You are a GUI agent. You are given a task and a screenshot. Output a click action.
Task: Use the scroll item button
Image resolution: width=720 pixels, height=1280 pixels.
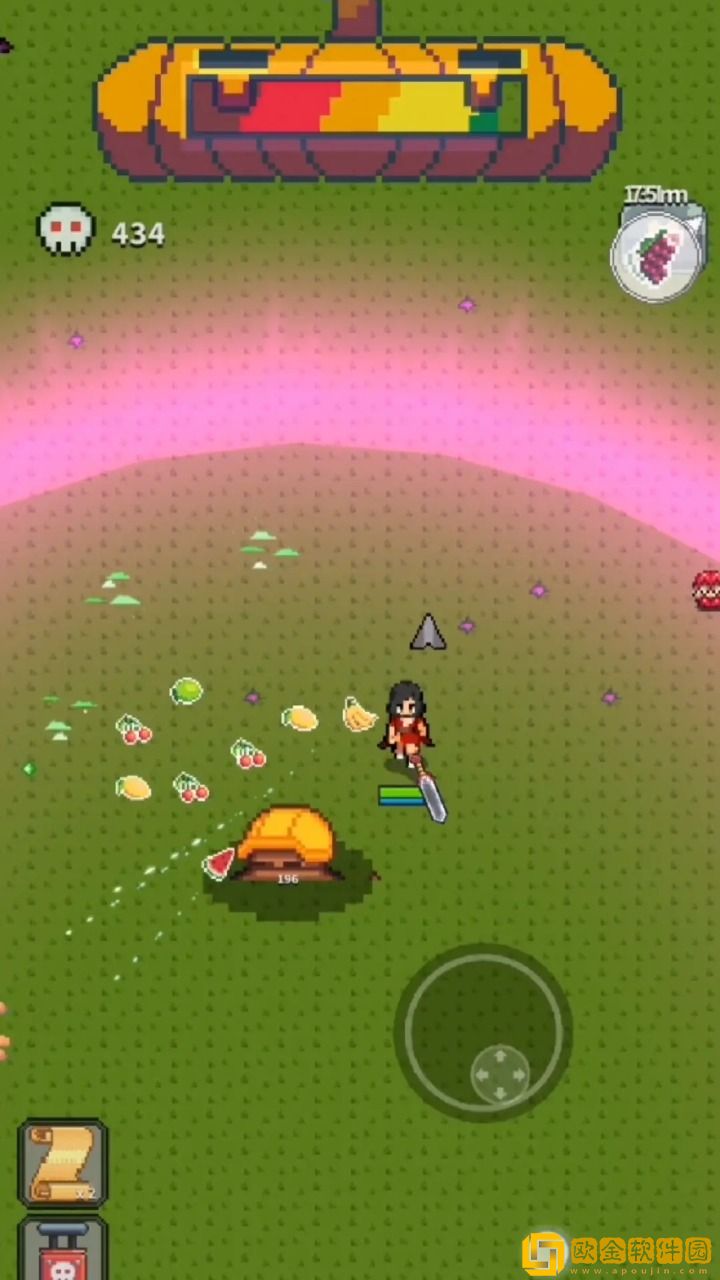point(62,1165)
